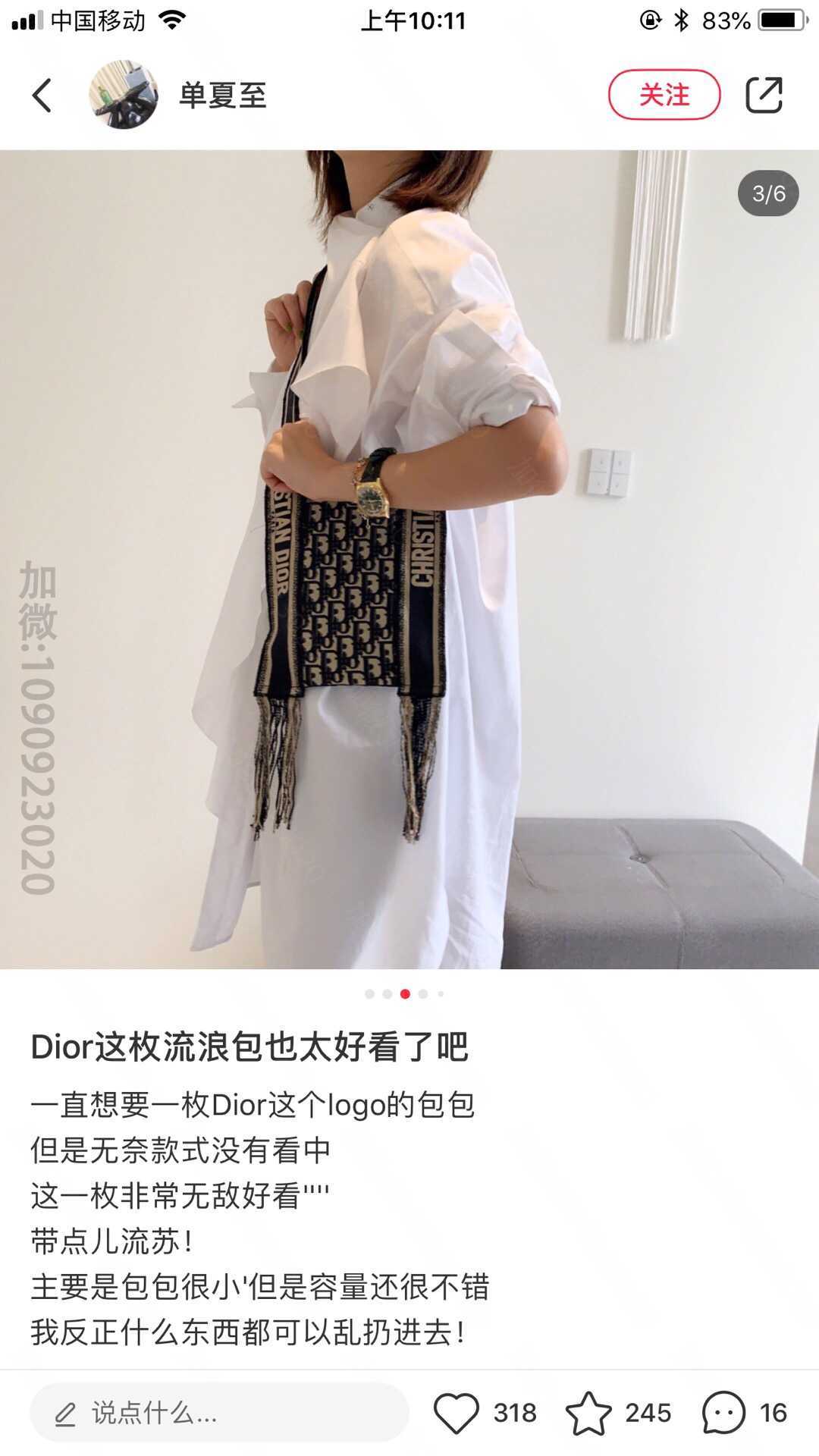Open author name 单夏至
819x1456 pixels.
coord(223,96)
